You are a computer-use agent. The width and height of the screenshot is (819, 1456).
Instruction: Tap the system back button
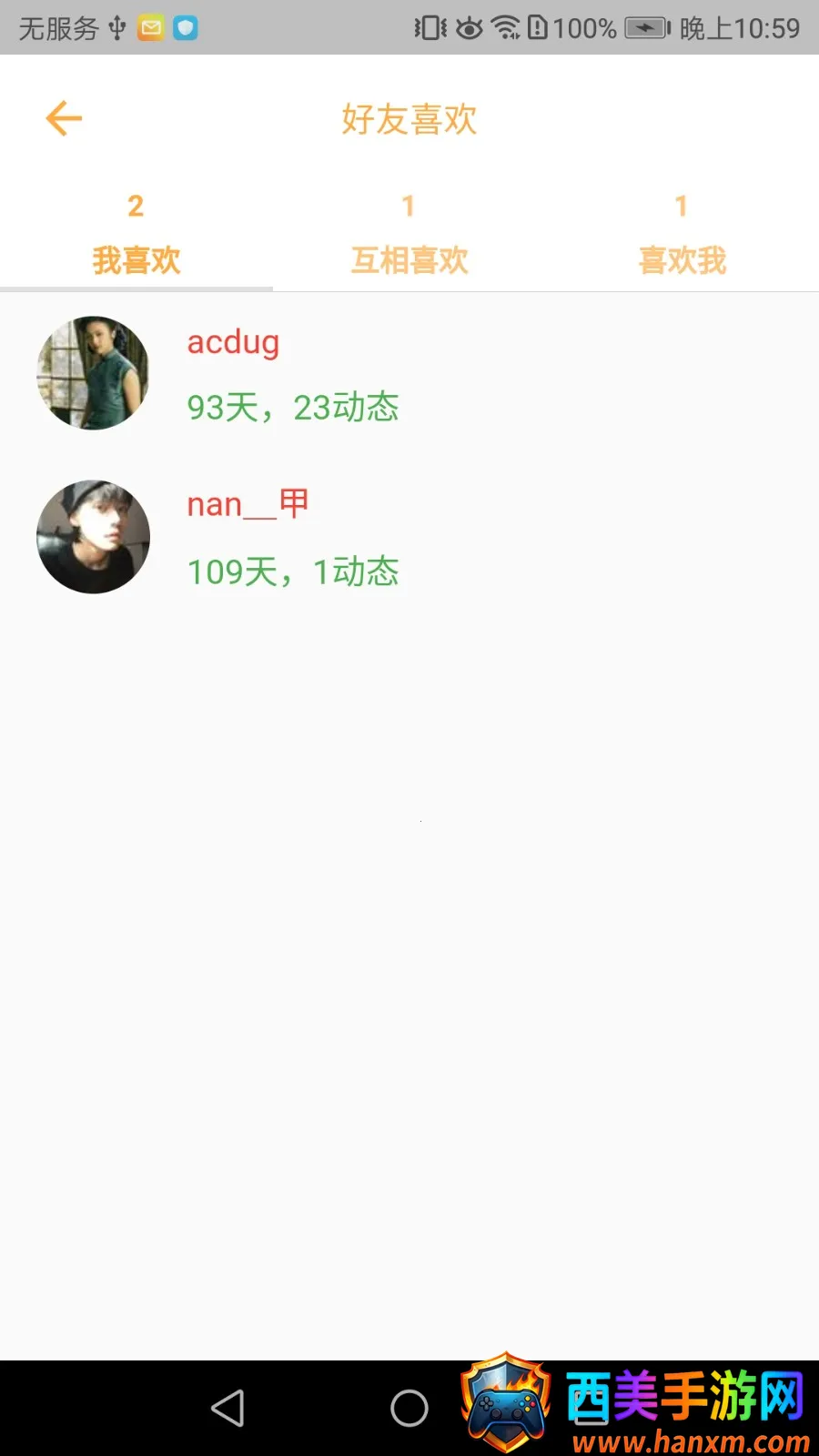coord(227,1408)
